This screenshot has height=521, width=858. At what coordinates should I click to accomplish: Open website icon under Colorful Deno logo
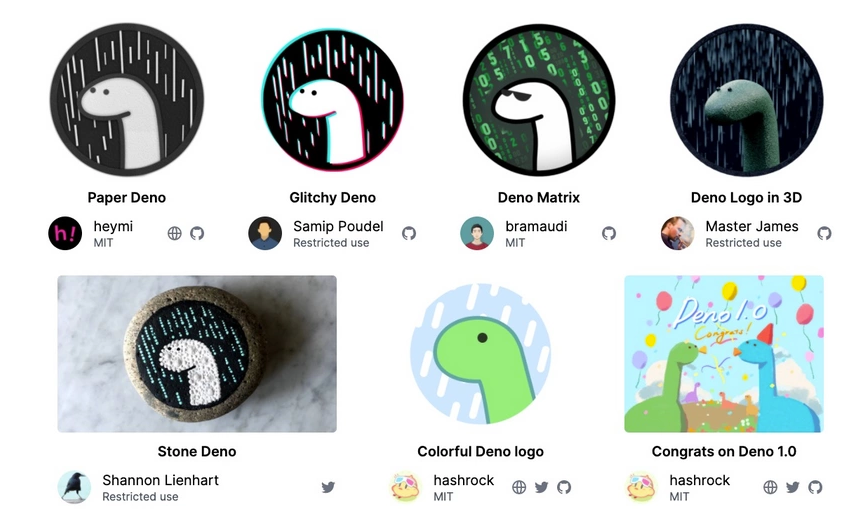[519, 487]
